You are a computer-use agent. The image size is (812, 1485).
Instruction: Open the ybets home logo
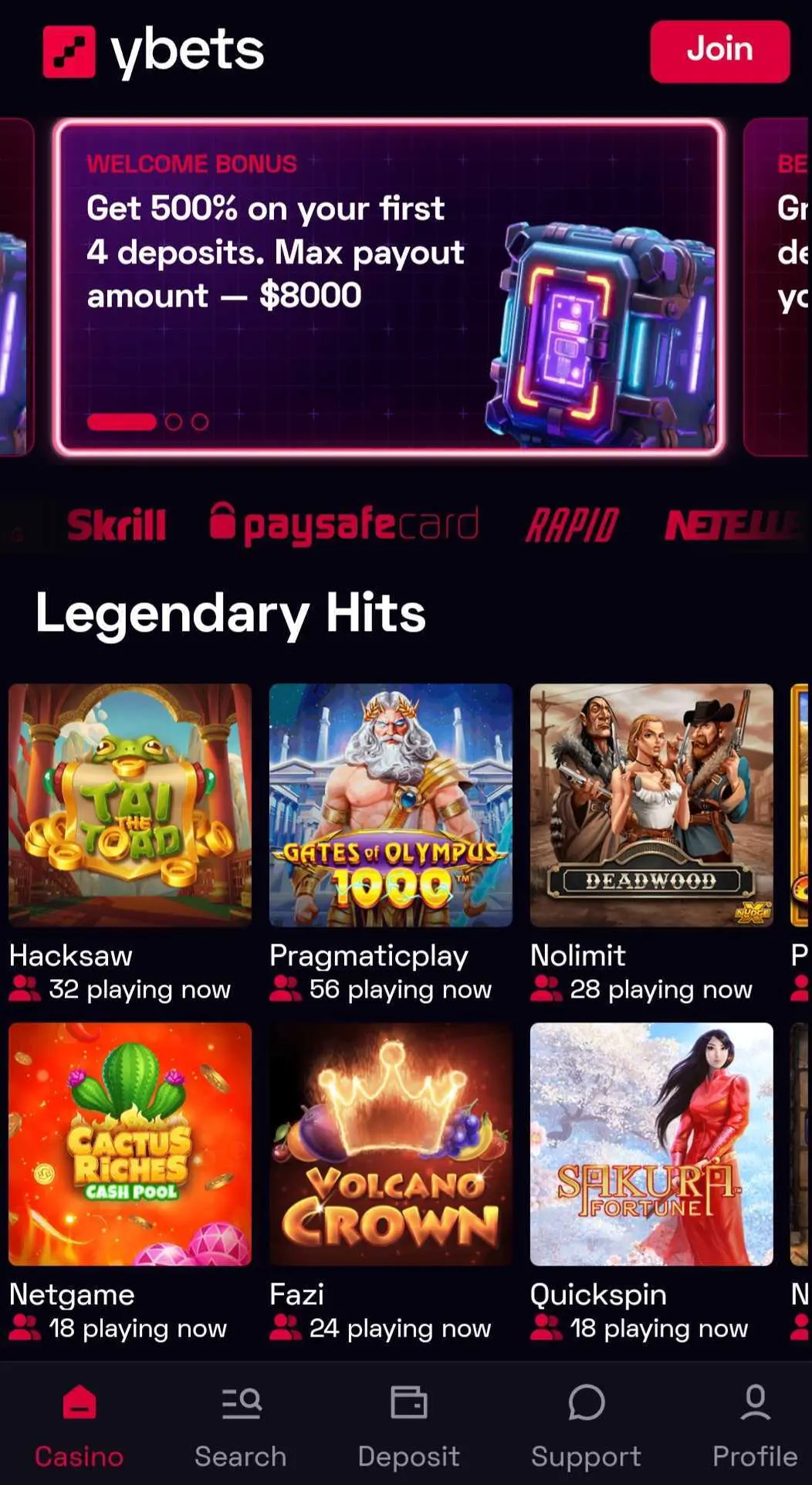(x=154, y=51)
